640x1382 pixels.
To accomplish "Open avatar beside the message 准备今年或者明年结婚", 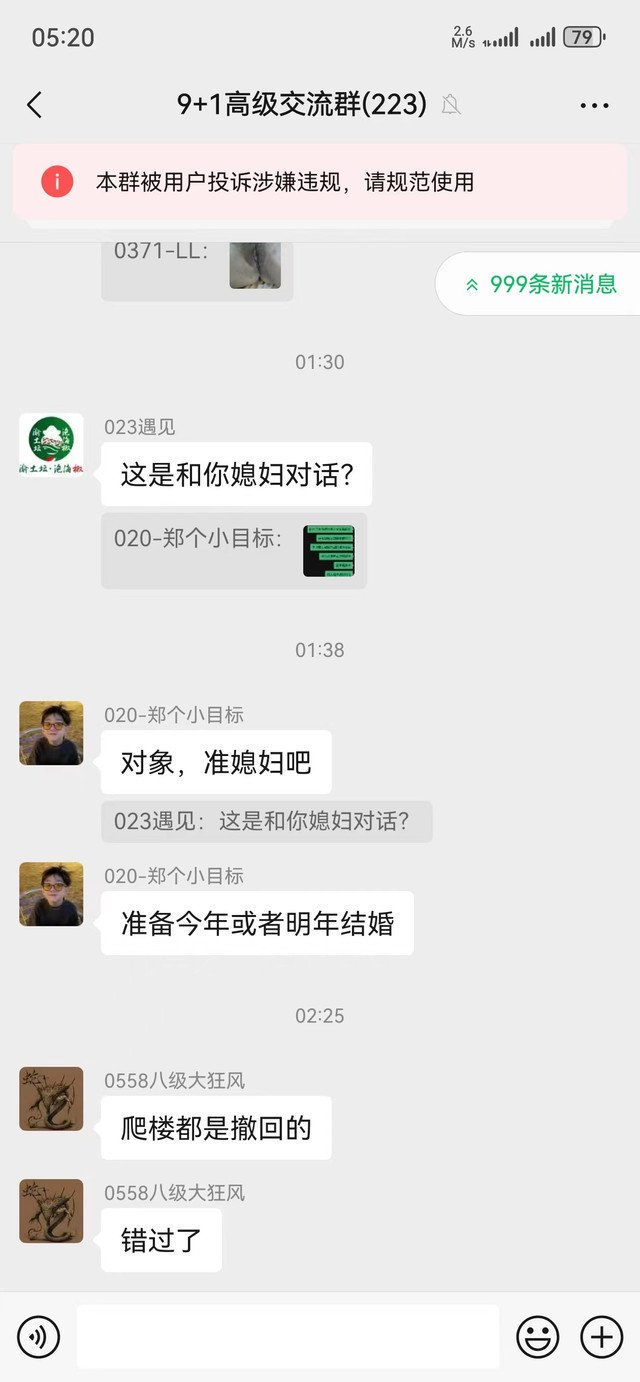I will [51, 894].
